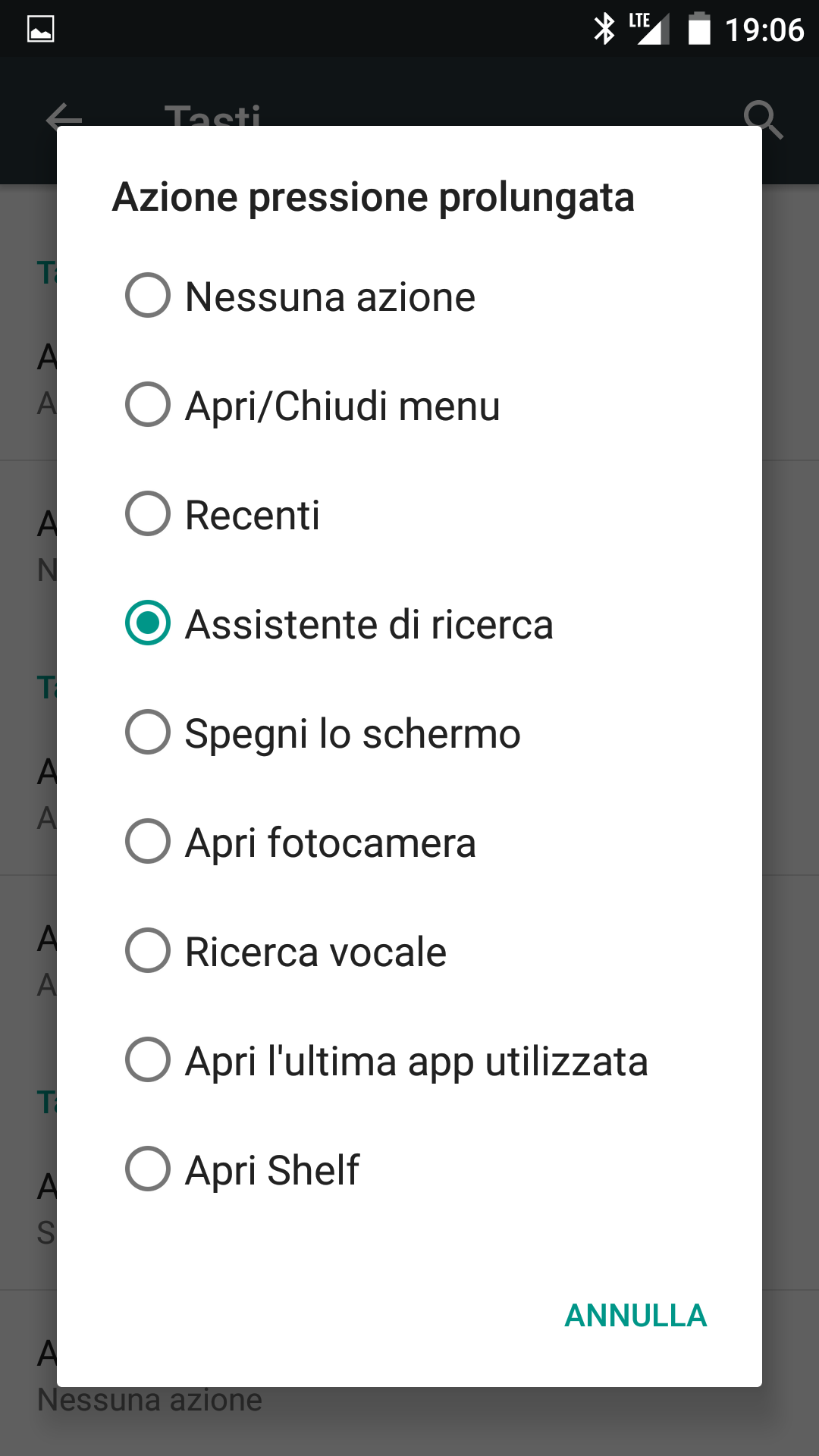819x1456 pixels.
Task: Select Apri l'ultima app utilizzata
Action: point(409,1060)
